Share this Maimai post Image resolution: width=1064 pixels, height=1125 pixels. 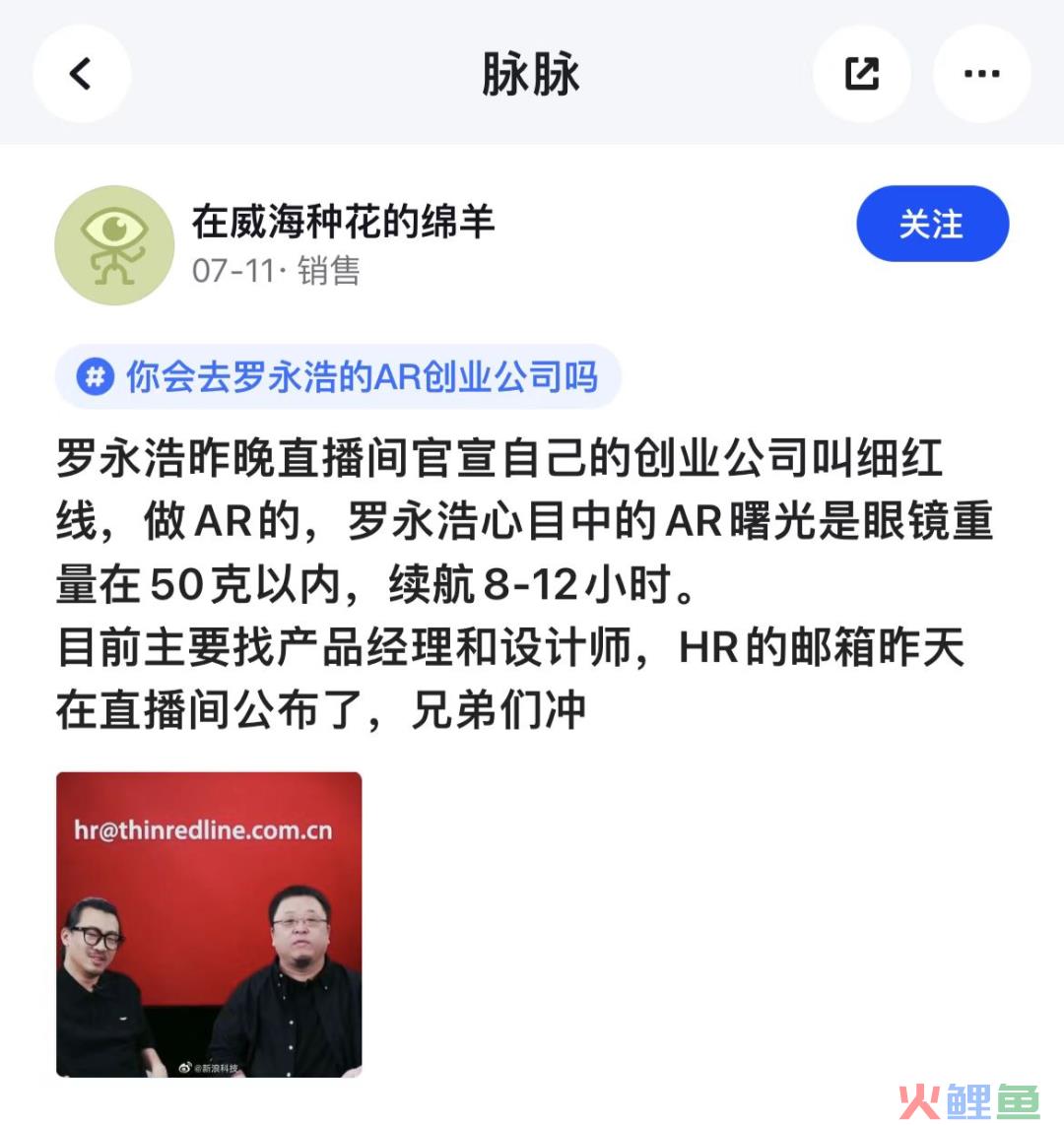(x=862, y=74)
